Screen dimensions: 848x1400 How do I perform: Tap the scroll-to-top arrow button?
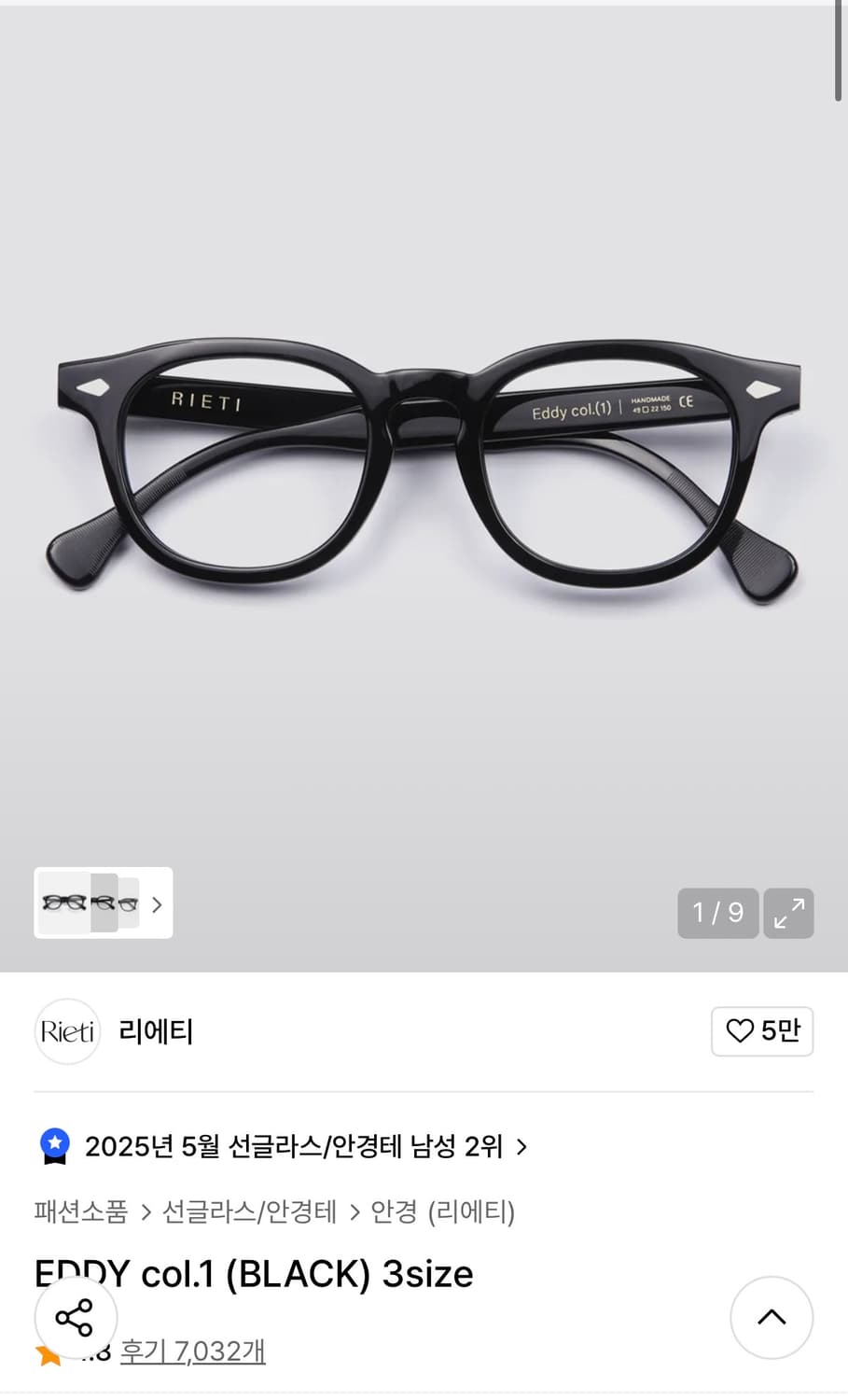coord(772,1318)
